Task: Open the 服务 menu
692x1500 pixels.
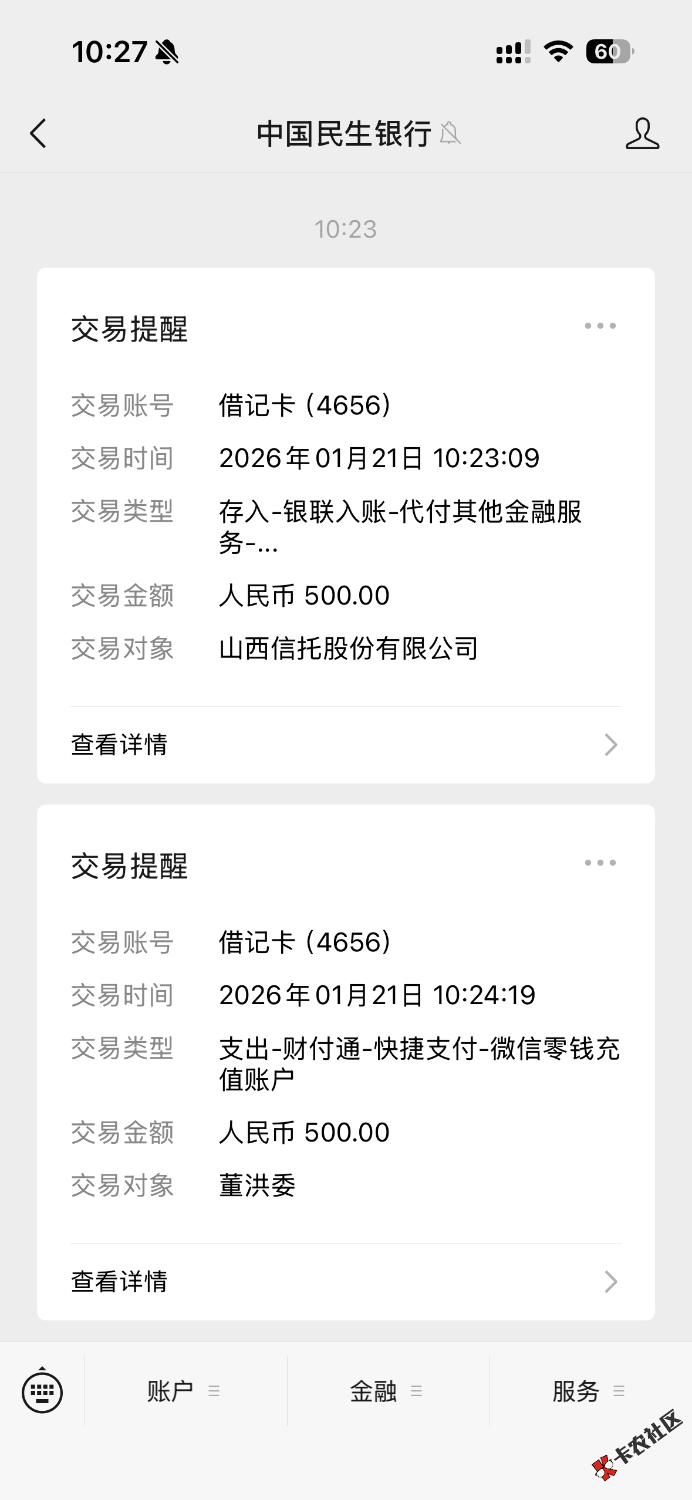Action: pos(588,1391)
